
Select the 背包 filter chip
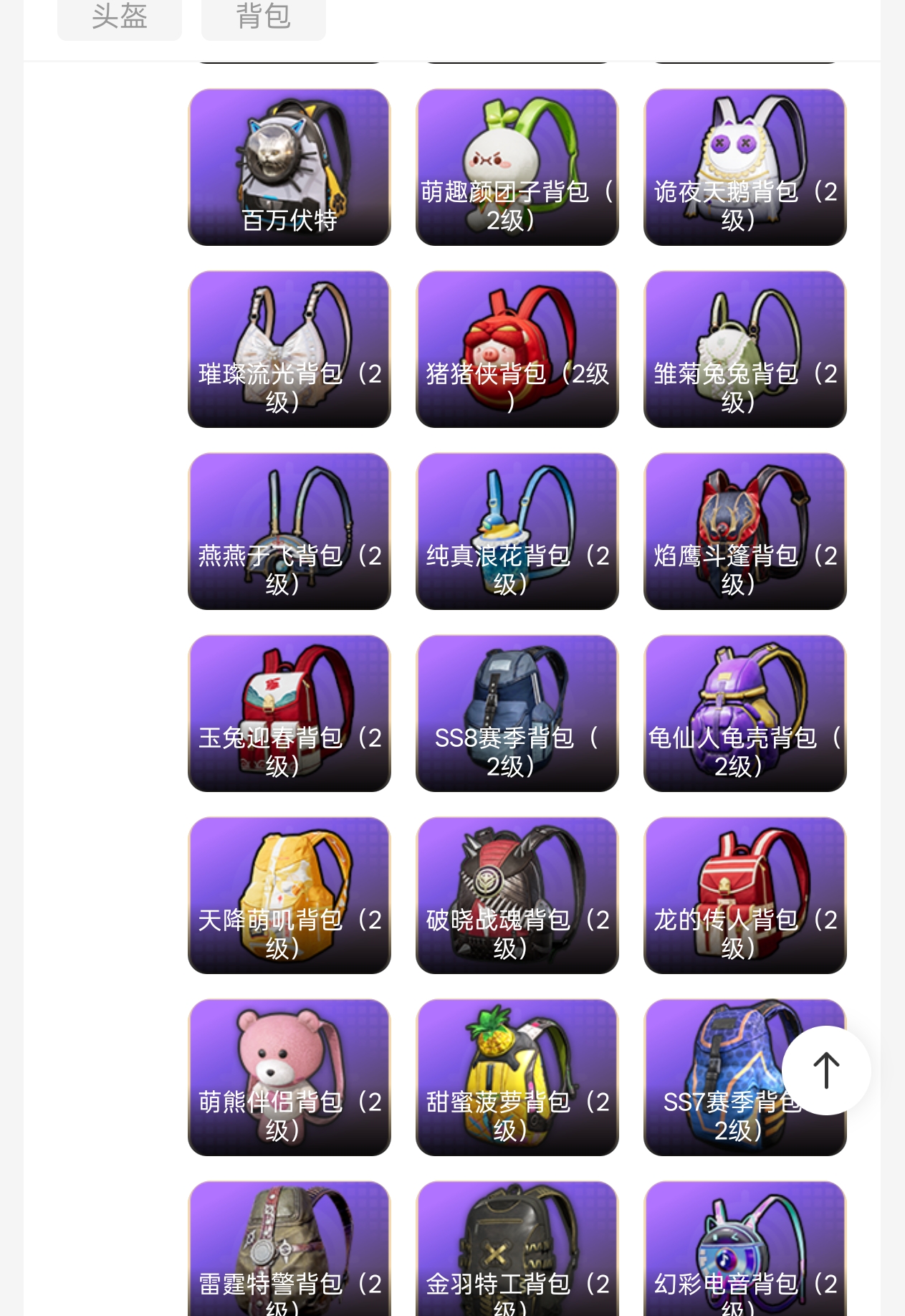click(x=263, y=17)
